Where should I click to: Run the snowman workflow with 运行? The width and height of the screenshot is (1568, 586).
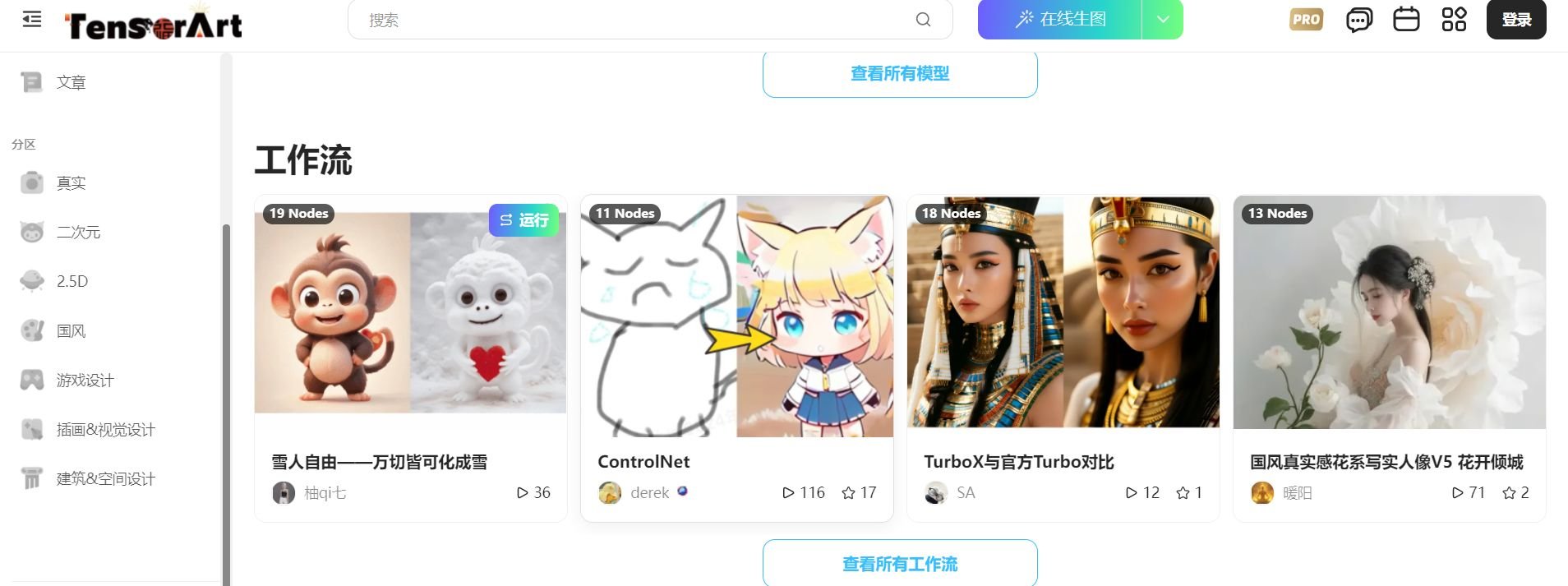click(523, 220)
